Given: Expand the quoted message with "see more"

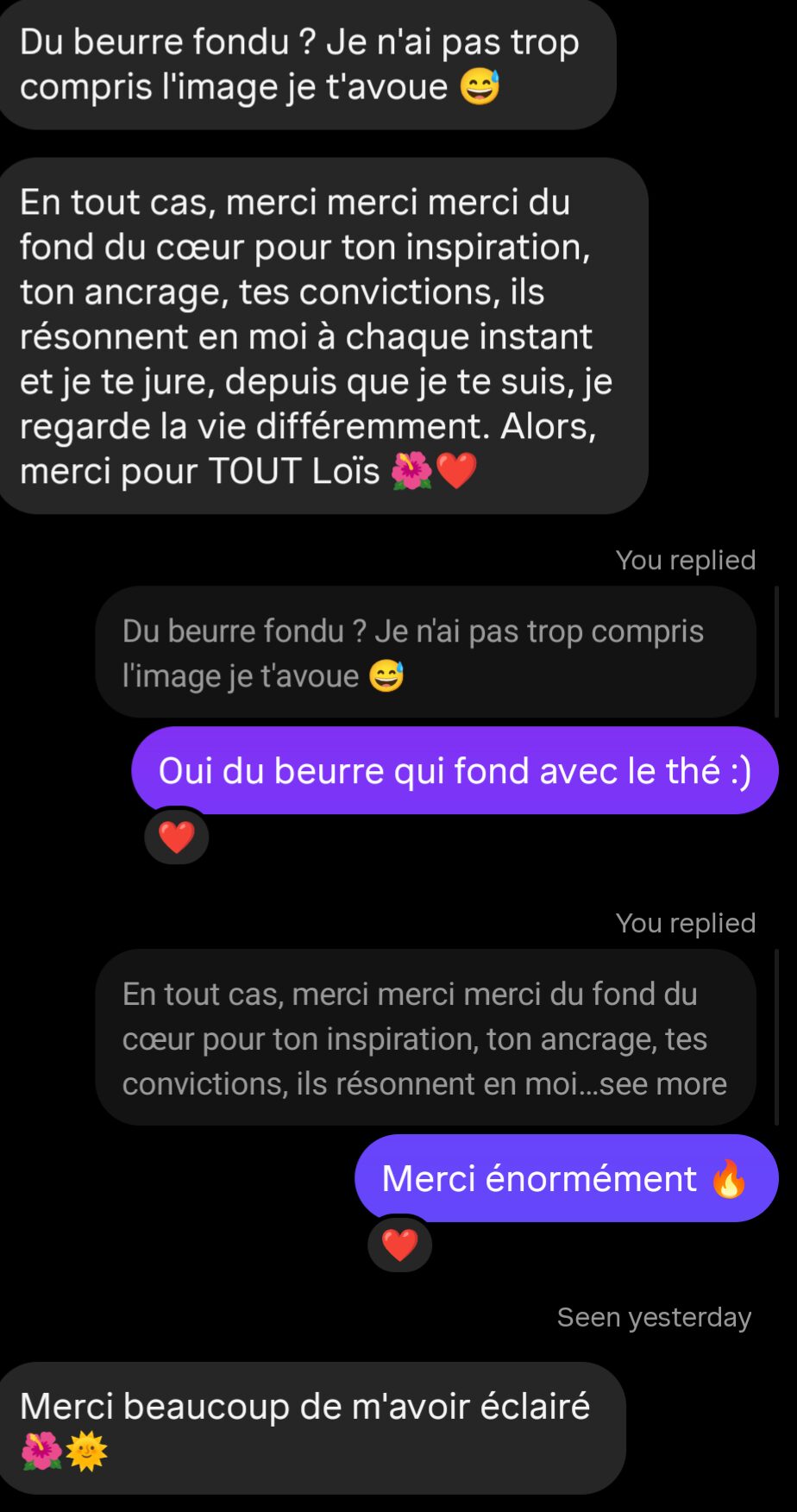Looking at the screenshot, I should tap(662, 1083).
